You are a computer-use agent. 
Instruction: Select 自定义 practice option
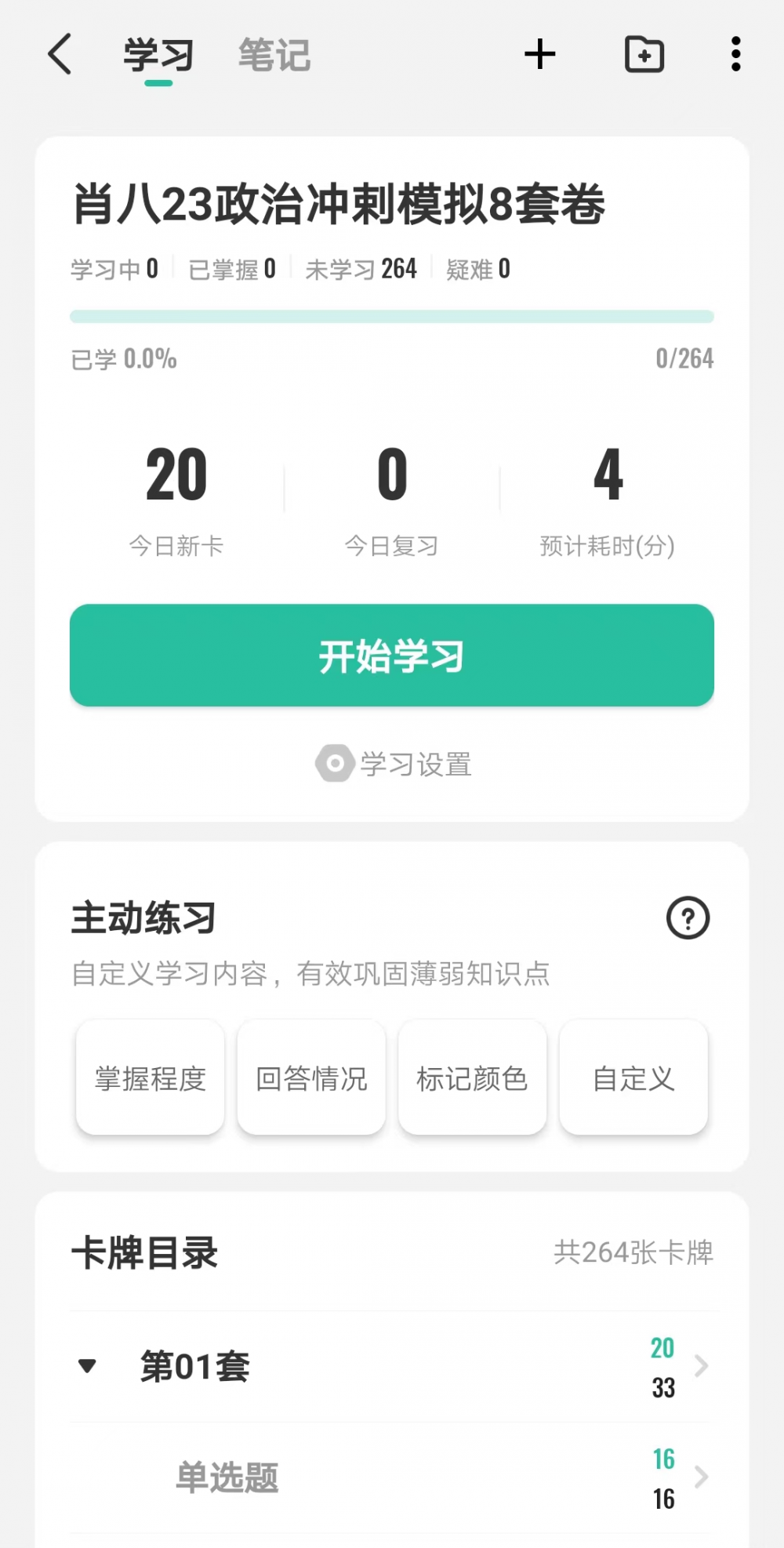point(633,1078)
